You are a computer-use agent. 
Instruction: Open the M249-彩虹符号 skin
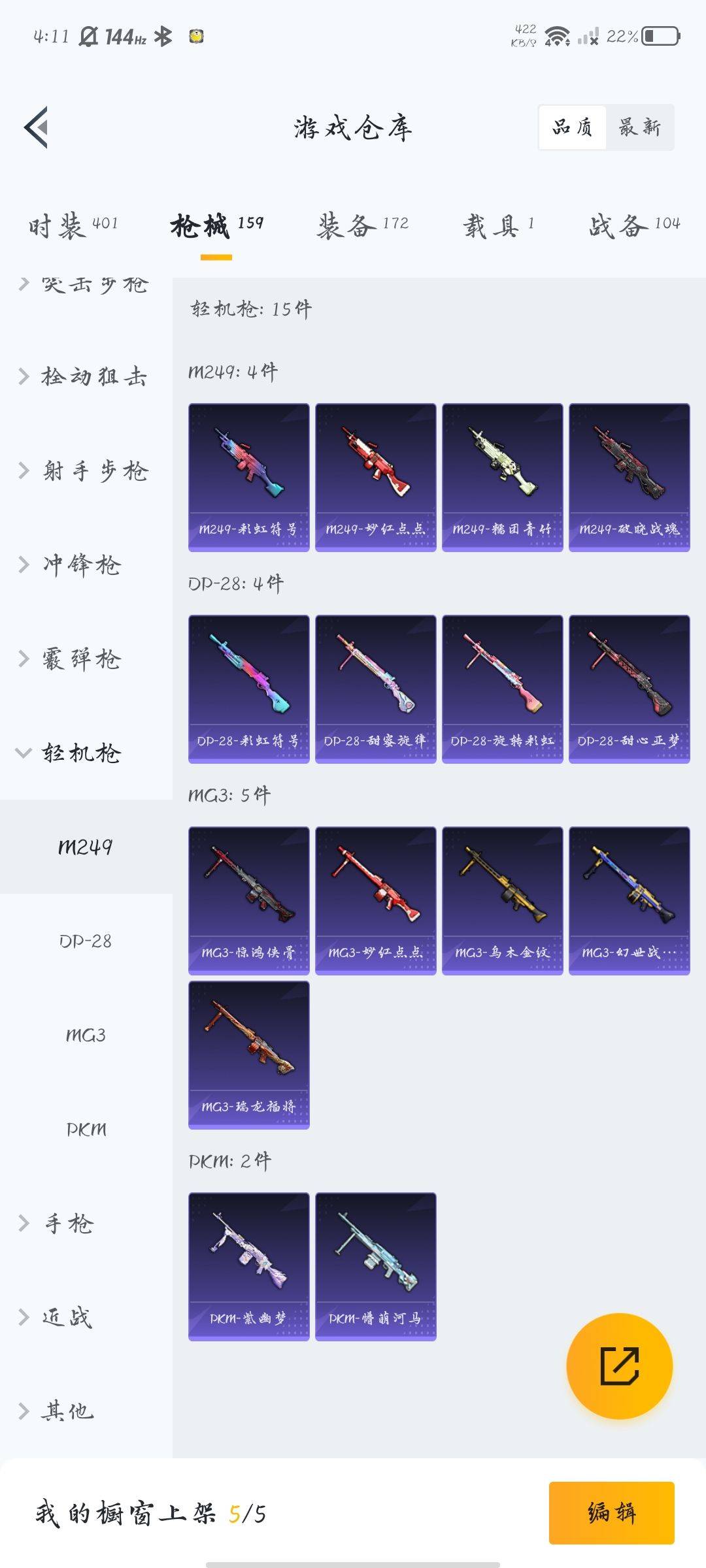coord(248,477)
